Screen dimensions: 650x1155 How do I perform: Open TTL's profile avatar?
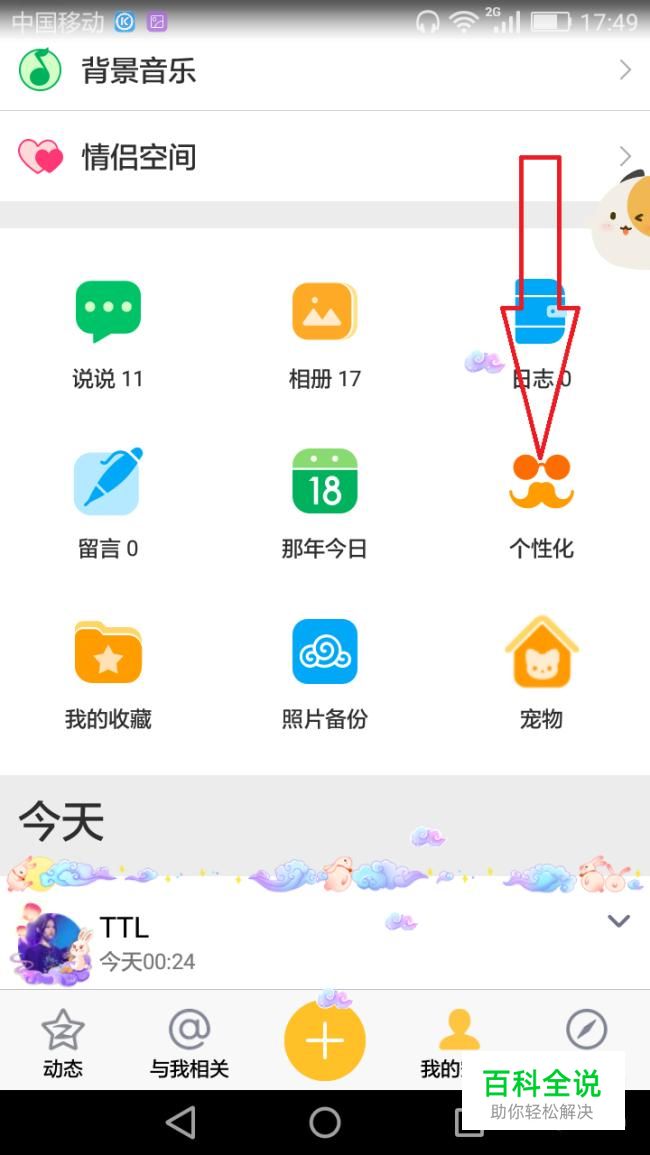pyautogui.click(x=50, y=947)
